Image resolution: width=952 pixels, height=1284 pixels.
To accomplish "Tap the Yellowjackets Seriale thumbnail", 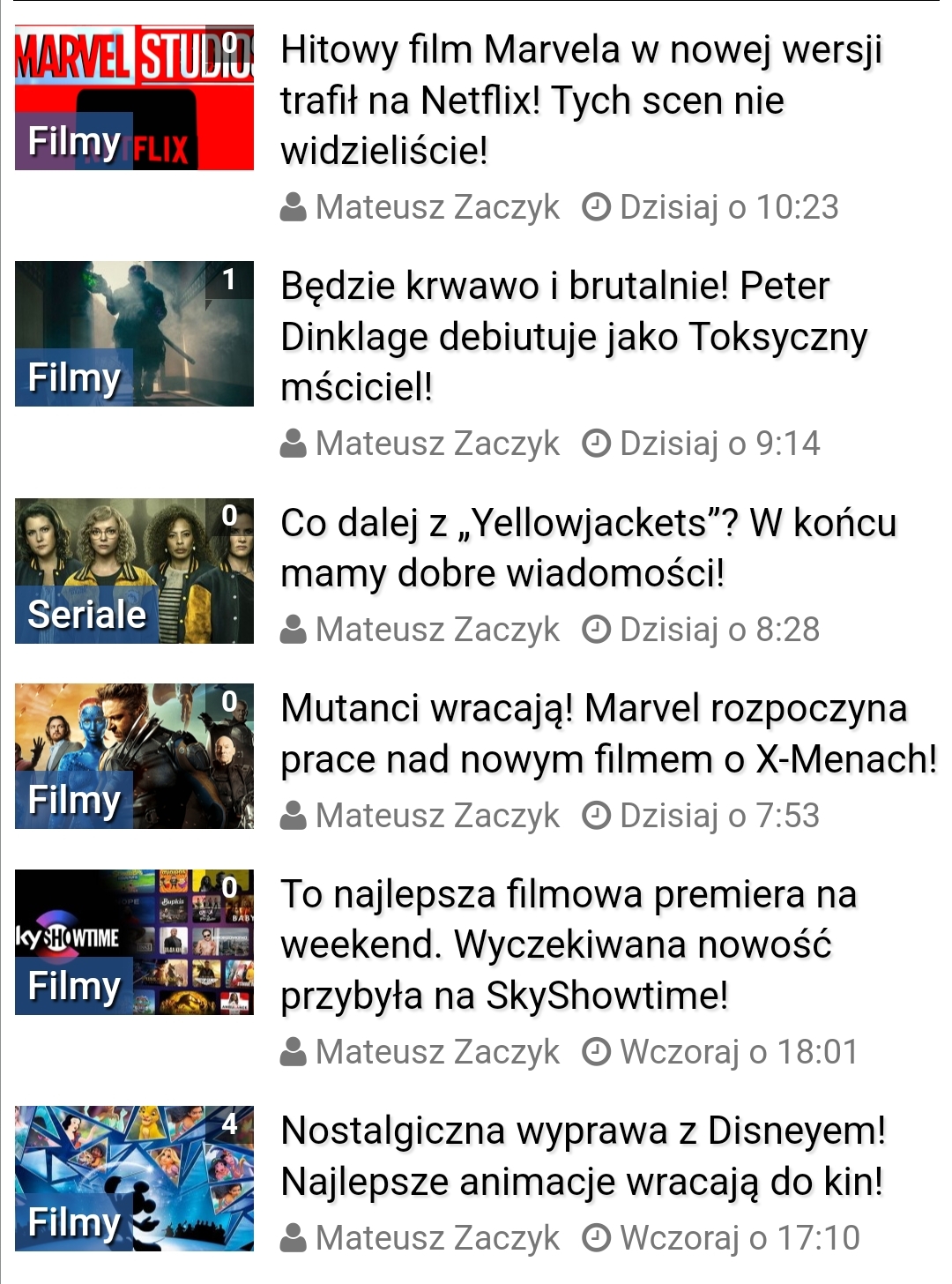I will (134, 571).
